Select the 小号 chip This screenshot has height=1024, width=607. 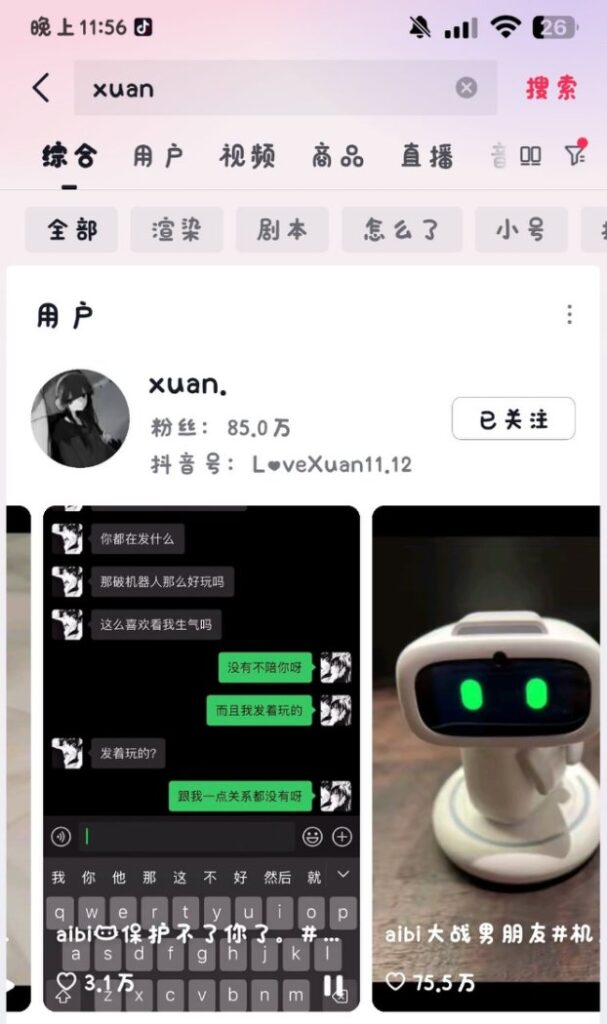(x=521, y=230)
